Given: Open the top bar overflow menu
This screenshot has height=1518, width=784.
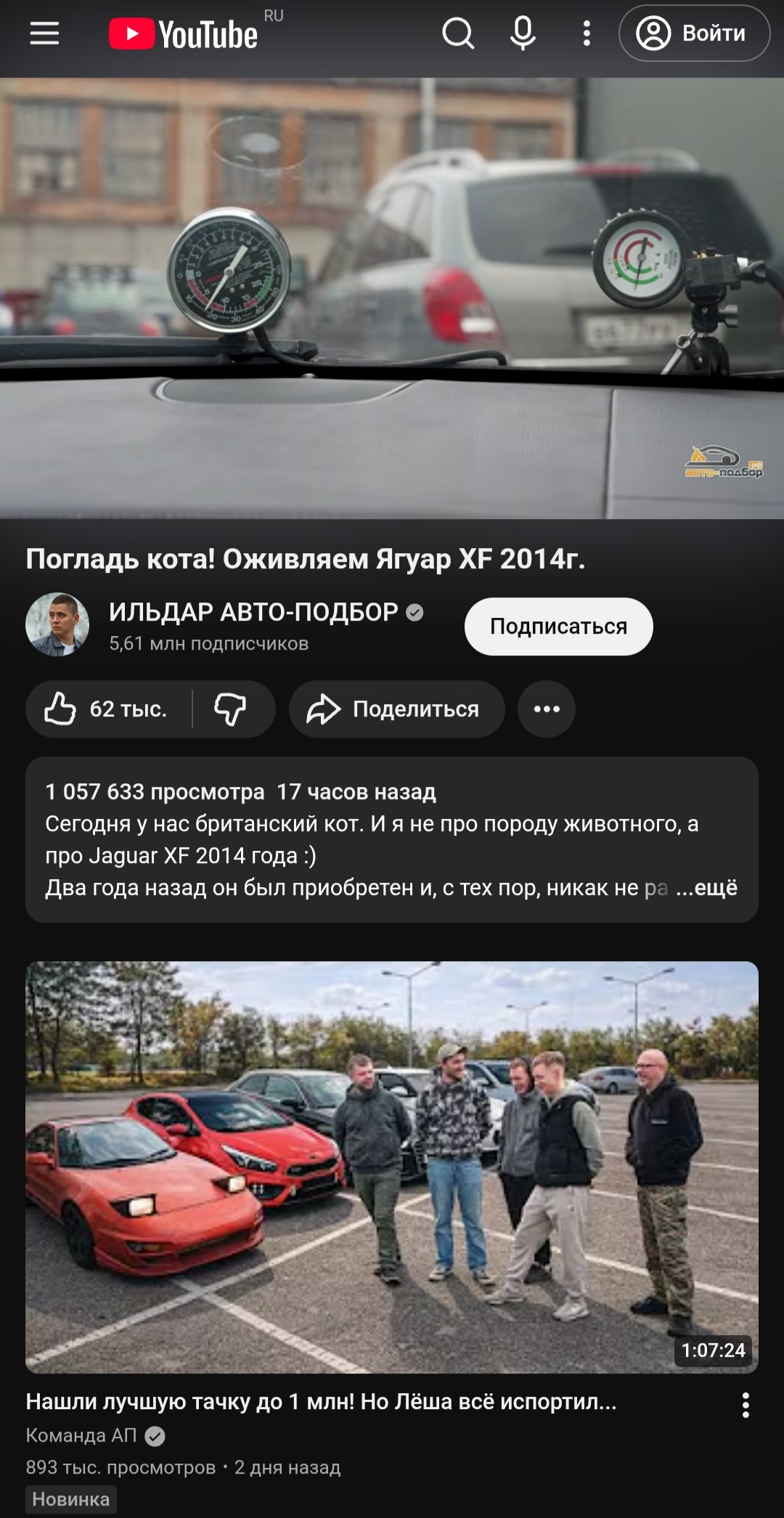Looking at the screenshot, I should point(587,33).
